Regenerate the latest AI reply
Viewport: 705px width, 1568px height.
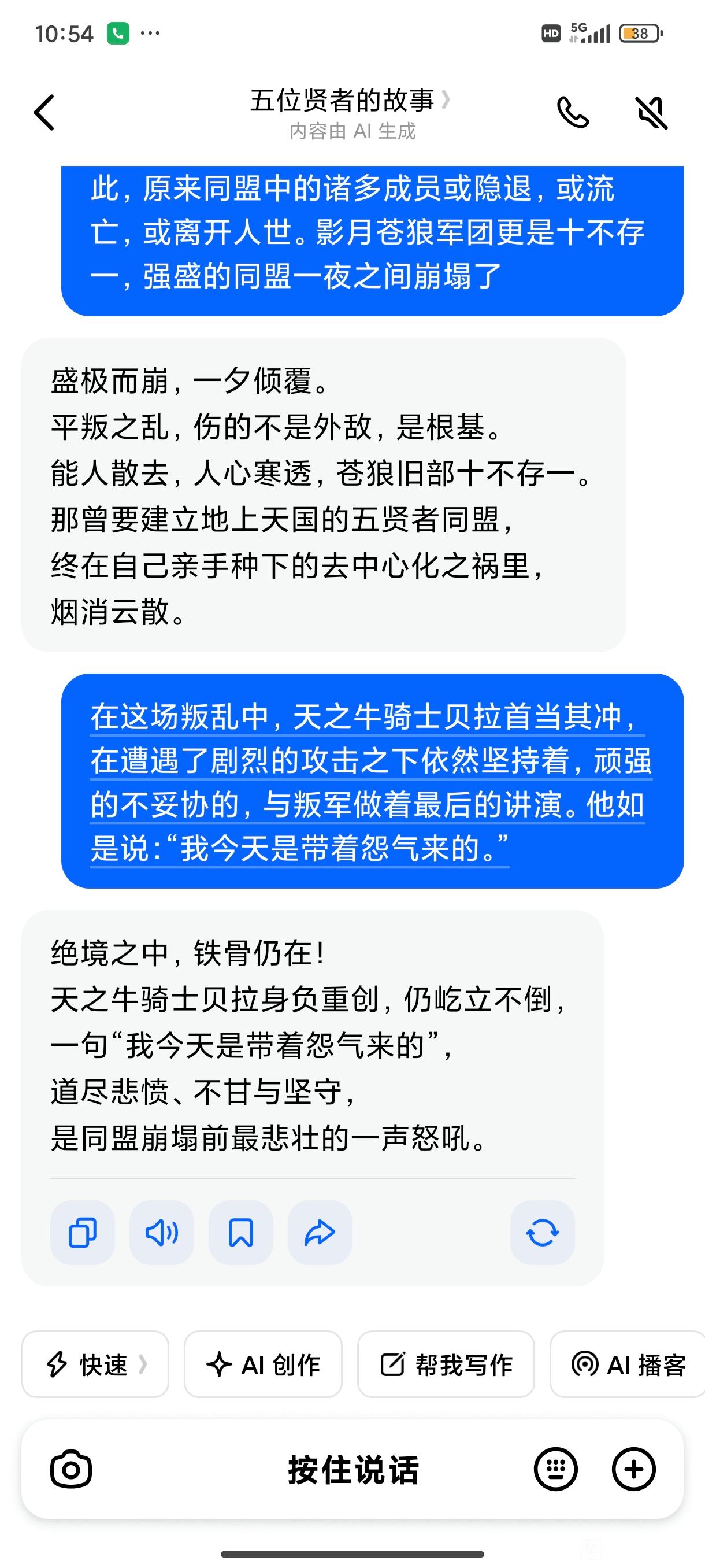[542, 1233]
